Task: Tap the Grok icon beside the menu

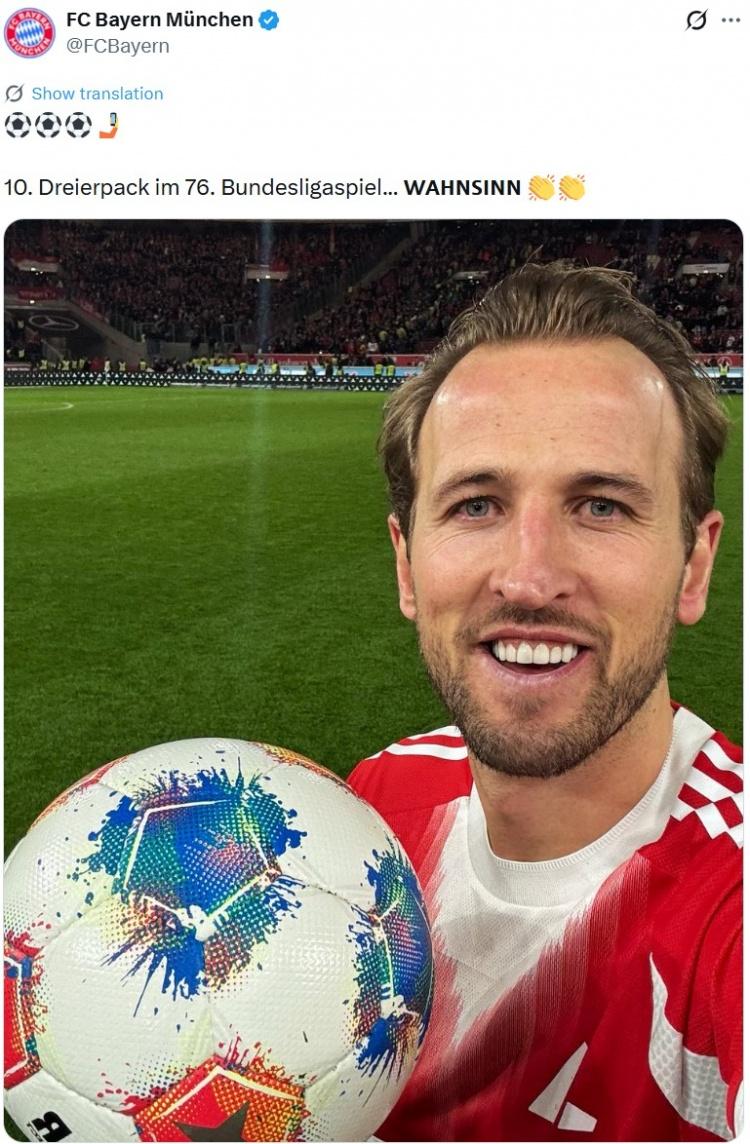Action: (x=696, y=20)
